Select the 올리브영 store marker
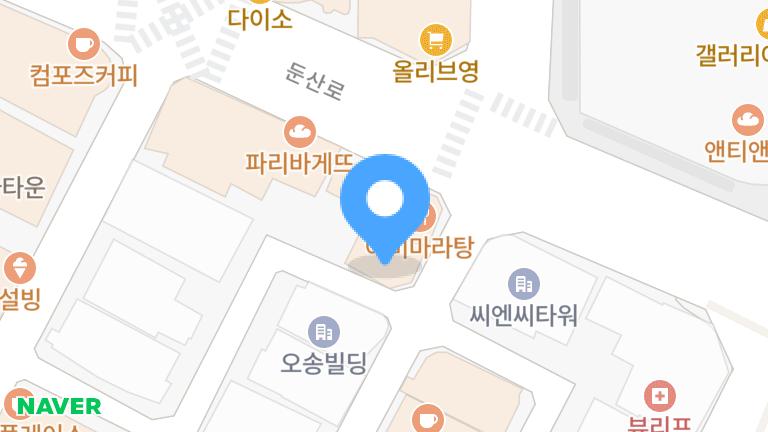Viewport: 768px width, 432px height. point(435,41)
